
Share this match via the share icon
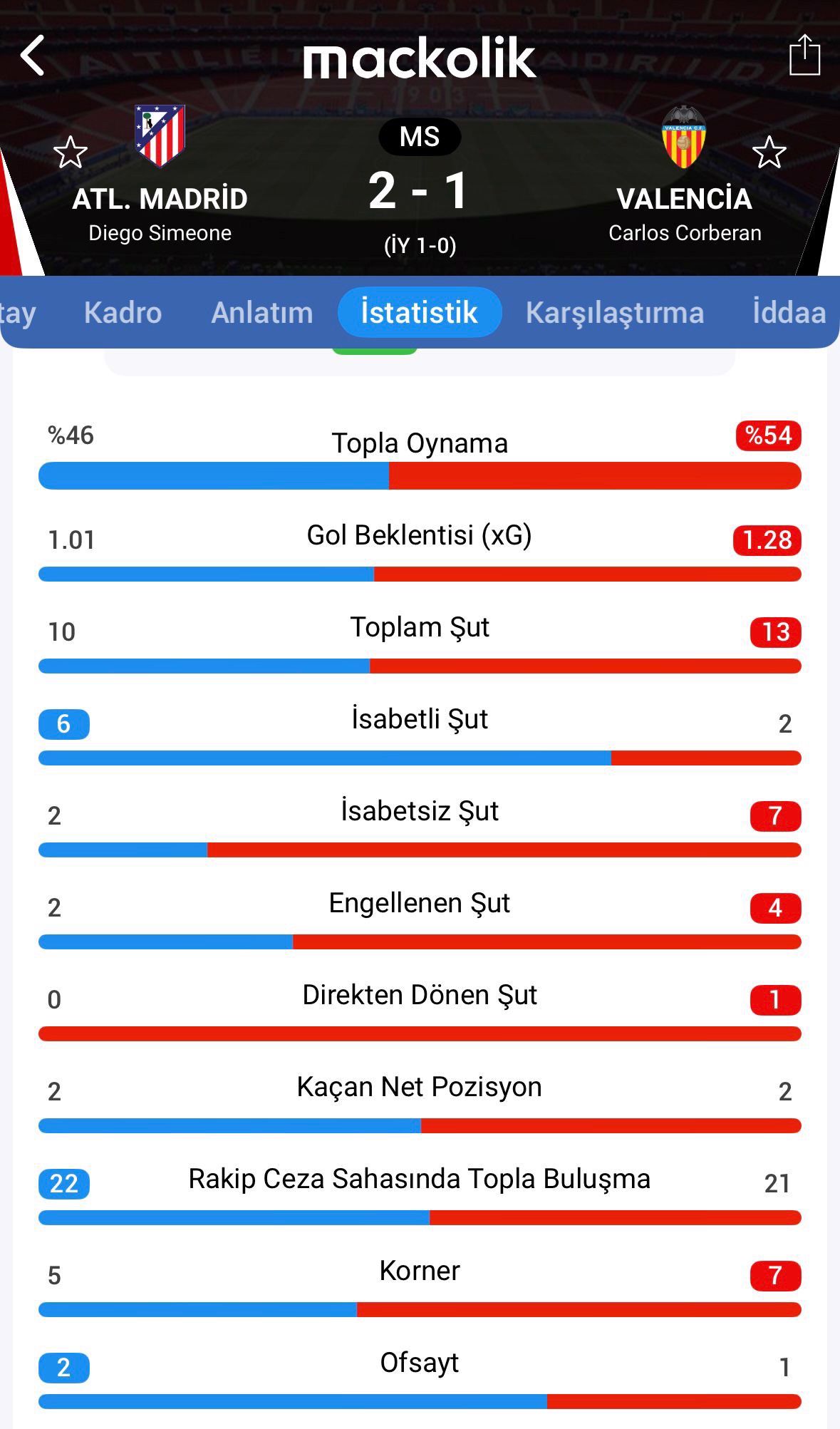pyautogui.click(x=804, y=55)
